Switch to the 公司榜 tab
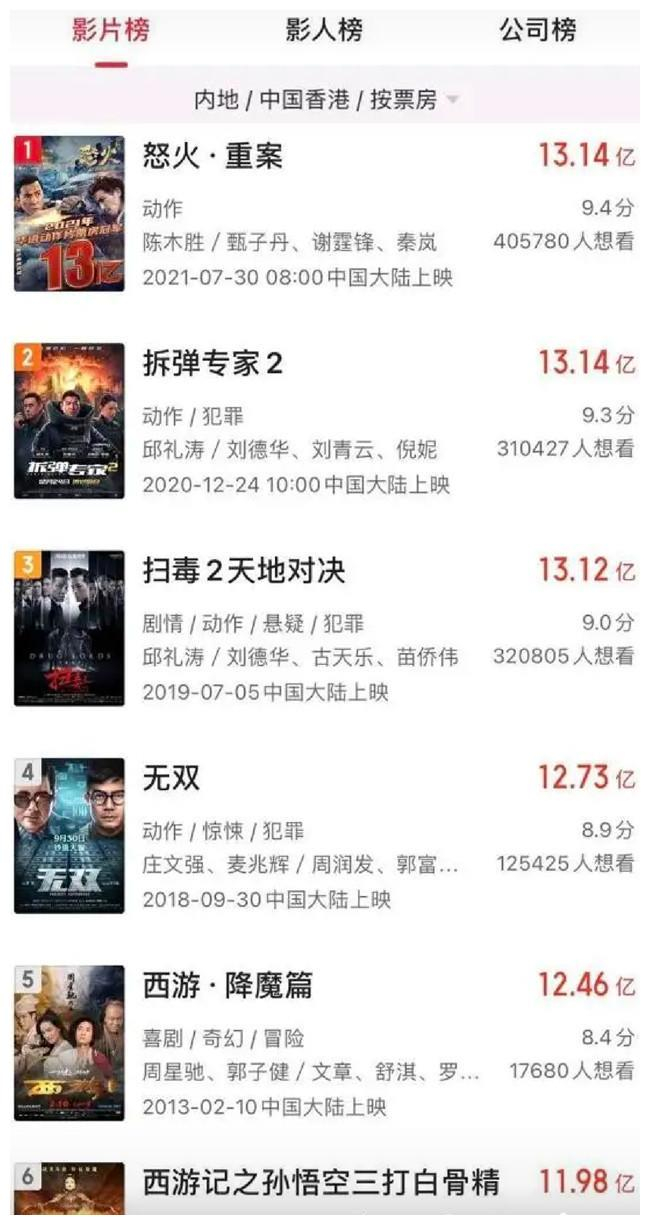The image size is (650, 1225). pyautogui.click(x=537, y=31)
